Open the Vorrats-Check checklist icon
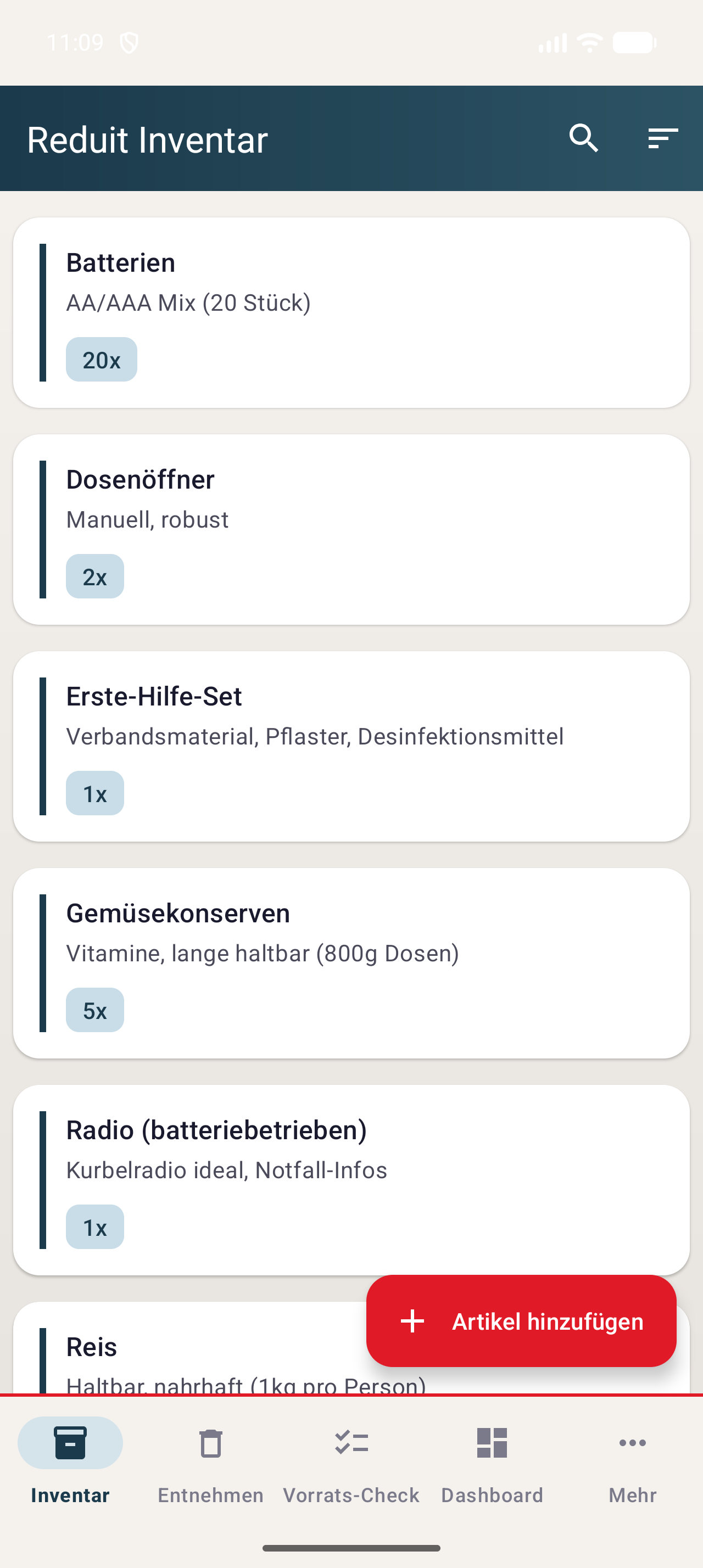Viewport: 703px width, 1568px height. tap(351, 1442)
